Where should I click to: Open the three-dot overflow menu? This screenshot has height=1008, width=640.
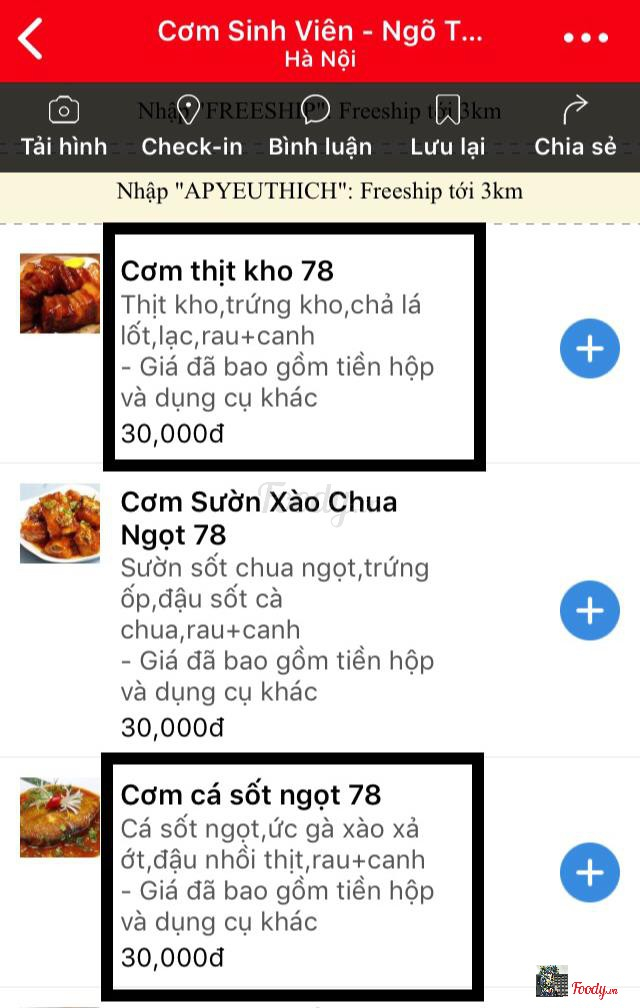point(586,39)
